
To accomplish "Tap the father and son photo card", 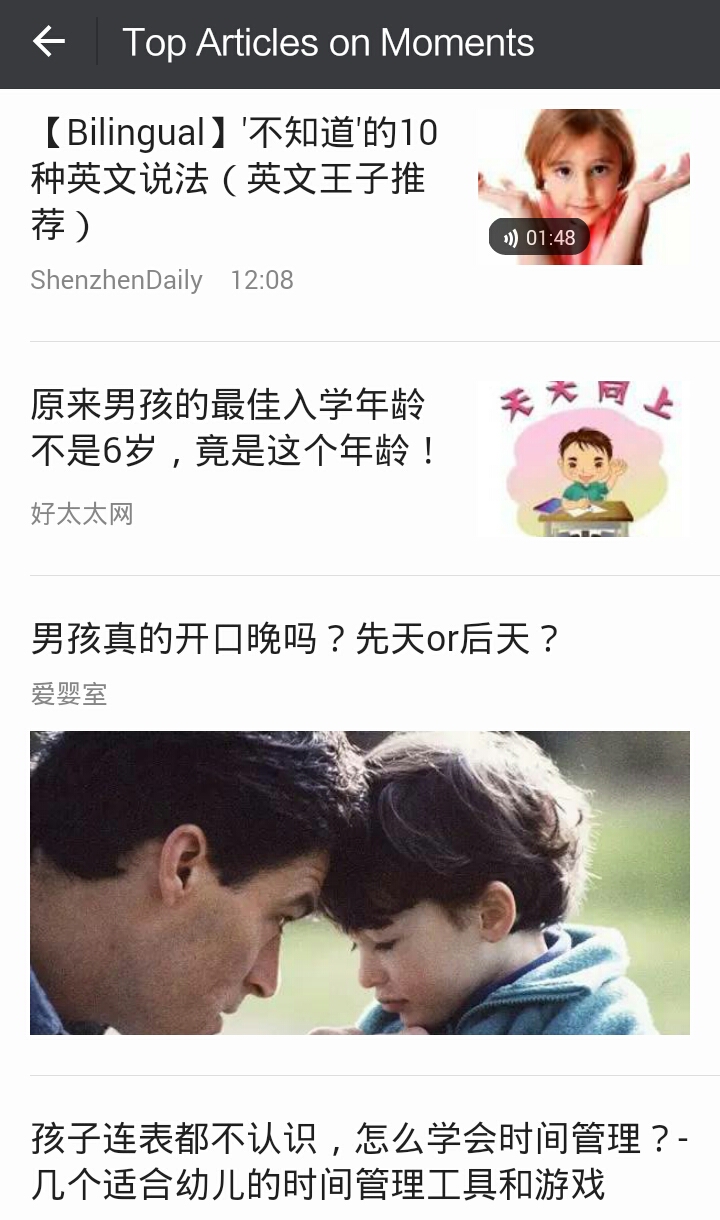I will (359, 882).
